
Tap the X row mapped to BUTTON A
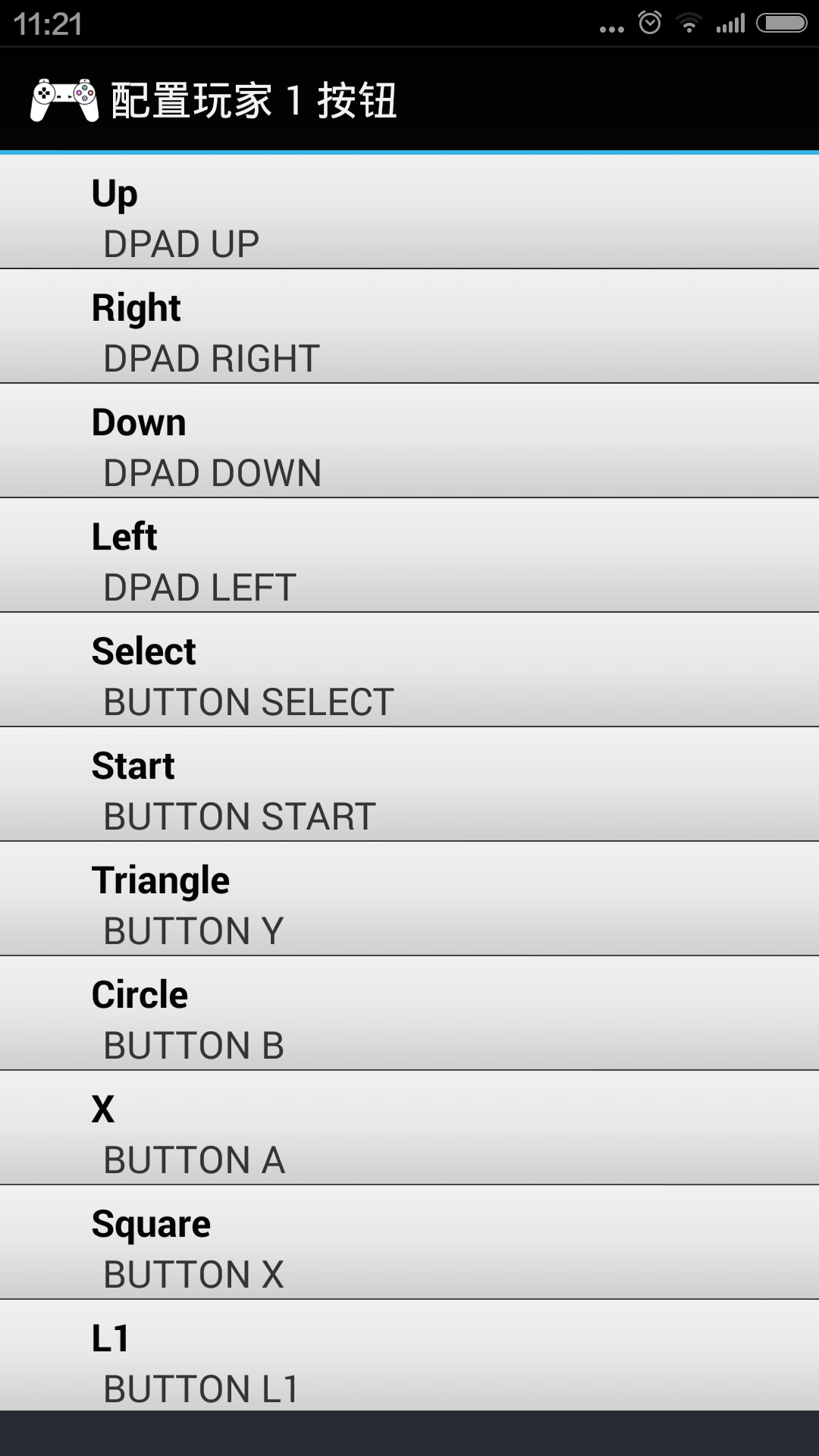[x=409, y=1128]
